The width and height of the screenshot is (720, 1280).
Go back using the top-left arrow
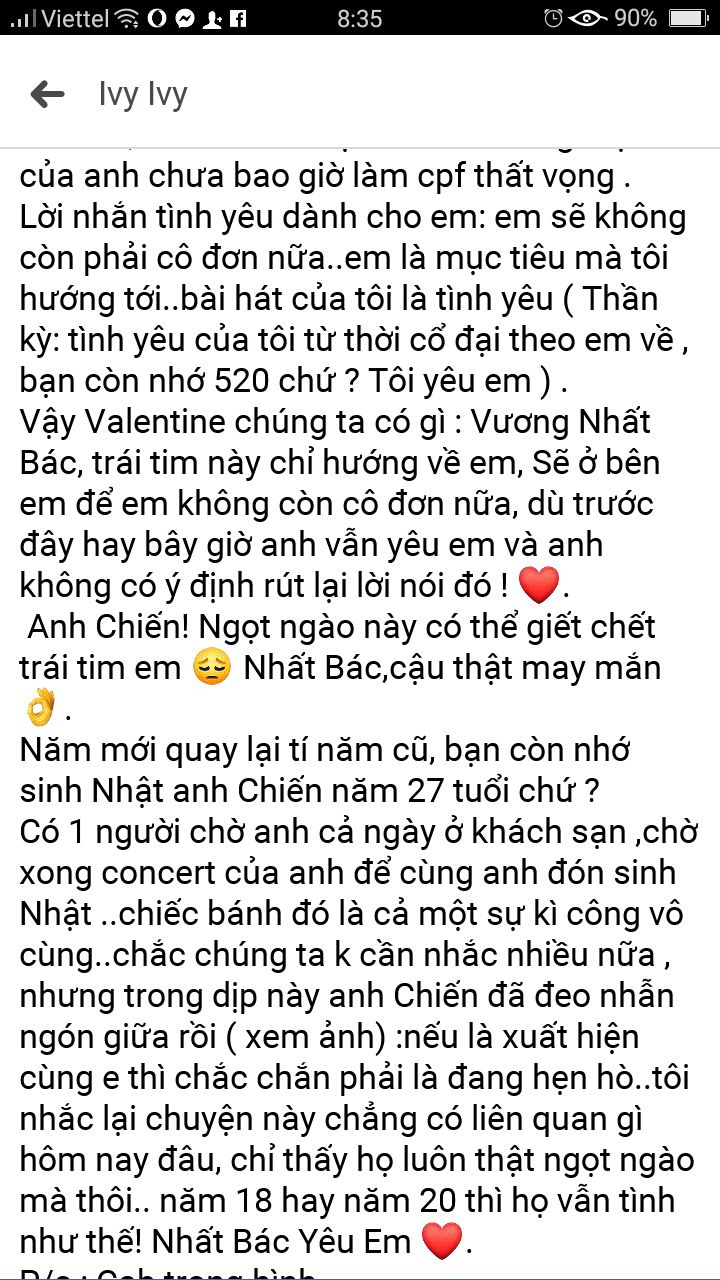(x=47, y=95)
